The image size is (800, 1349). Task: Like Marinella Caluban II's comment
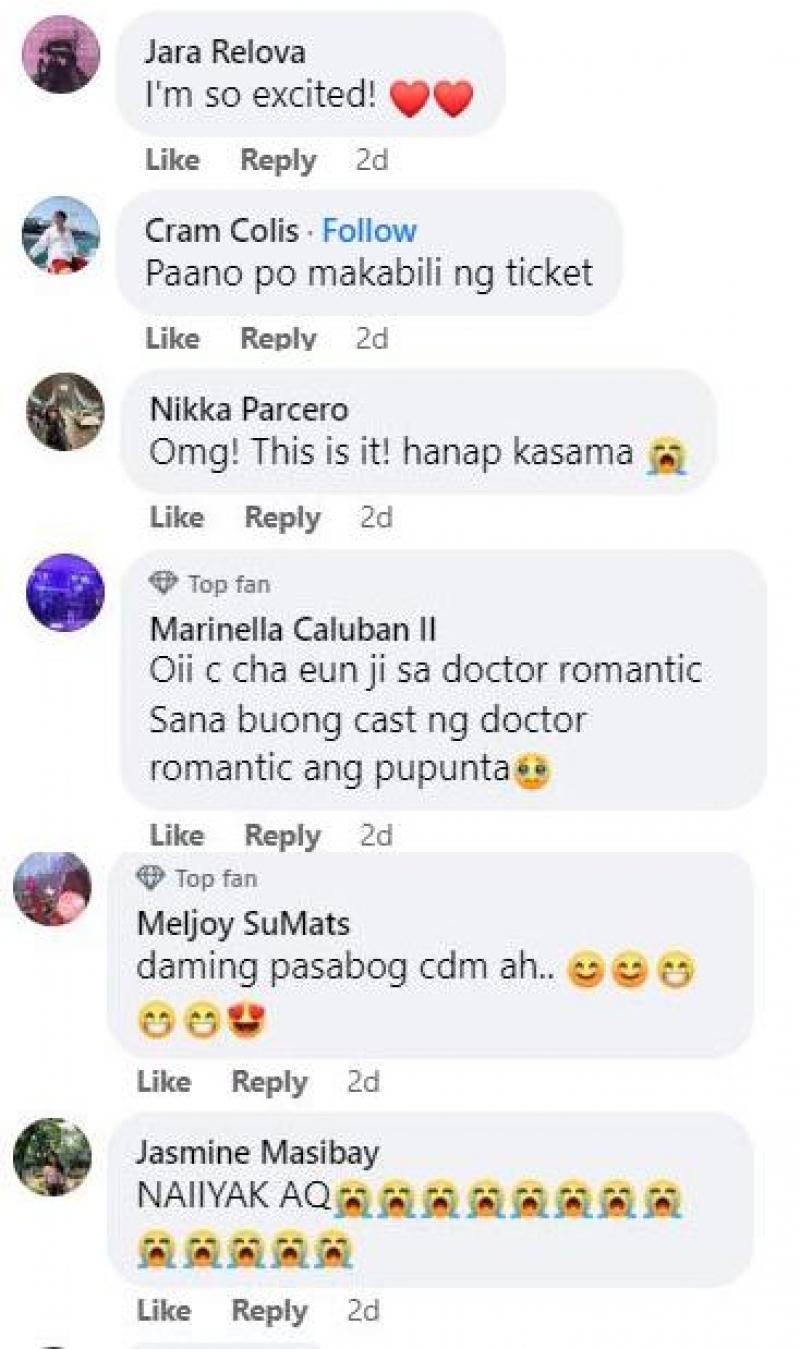coord(177,835)
